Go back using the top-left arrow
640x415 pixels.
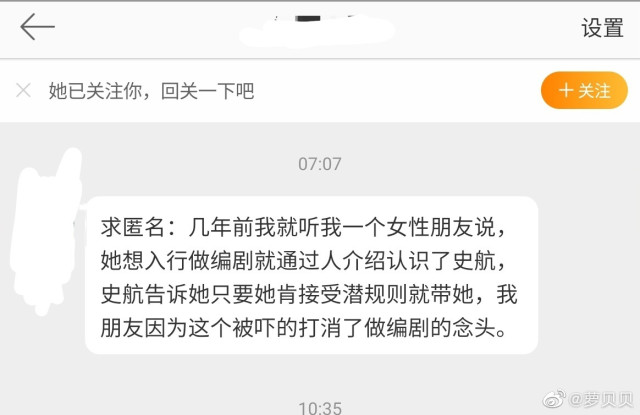click(36, 27)
